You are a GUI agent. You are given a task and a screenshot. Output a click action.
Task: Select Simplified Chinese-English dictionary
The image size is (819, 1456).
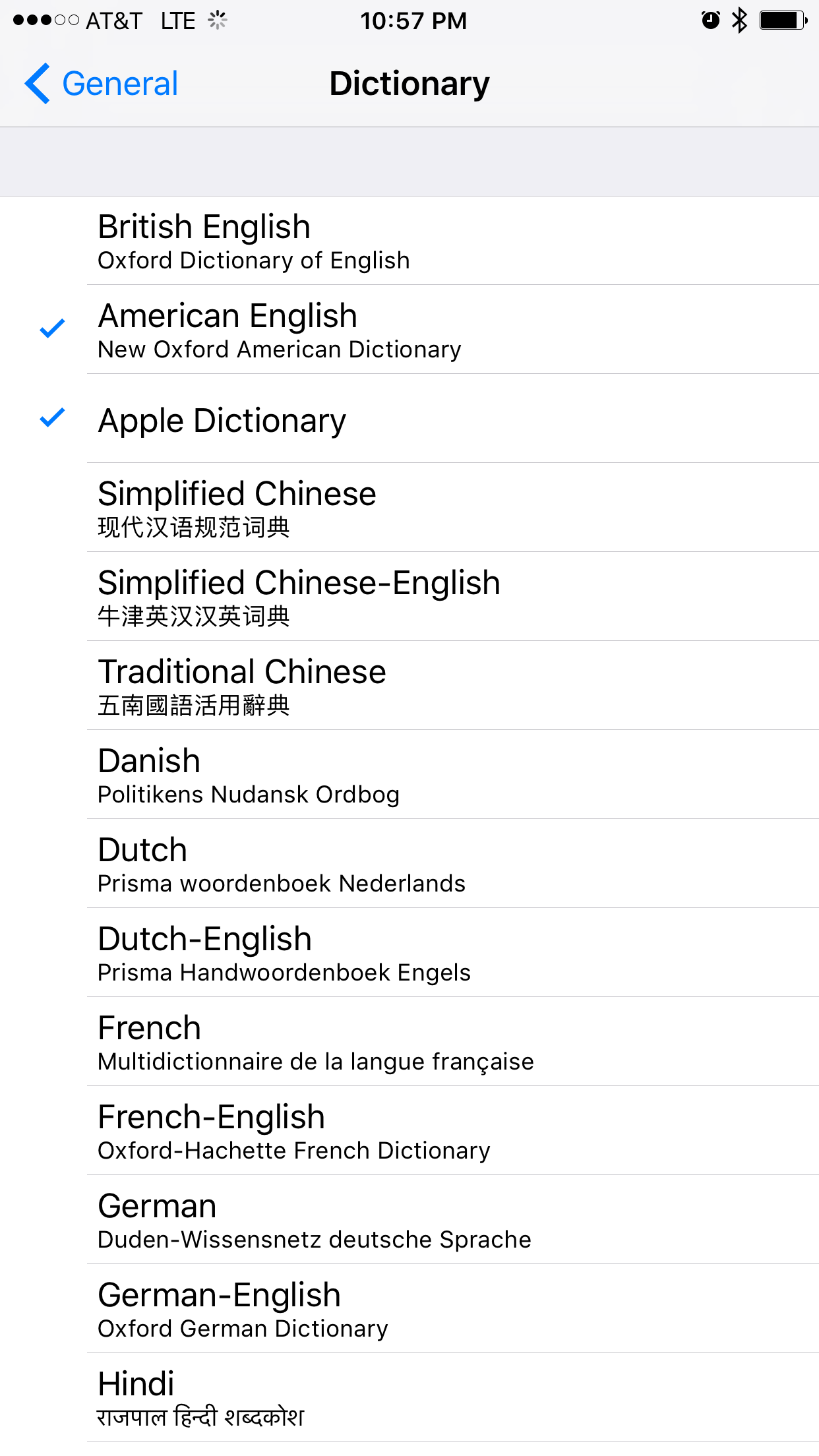pos(409,597)
